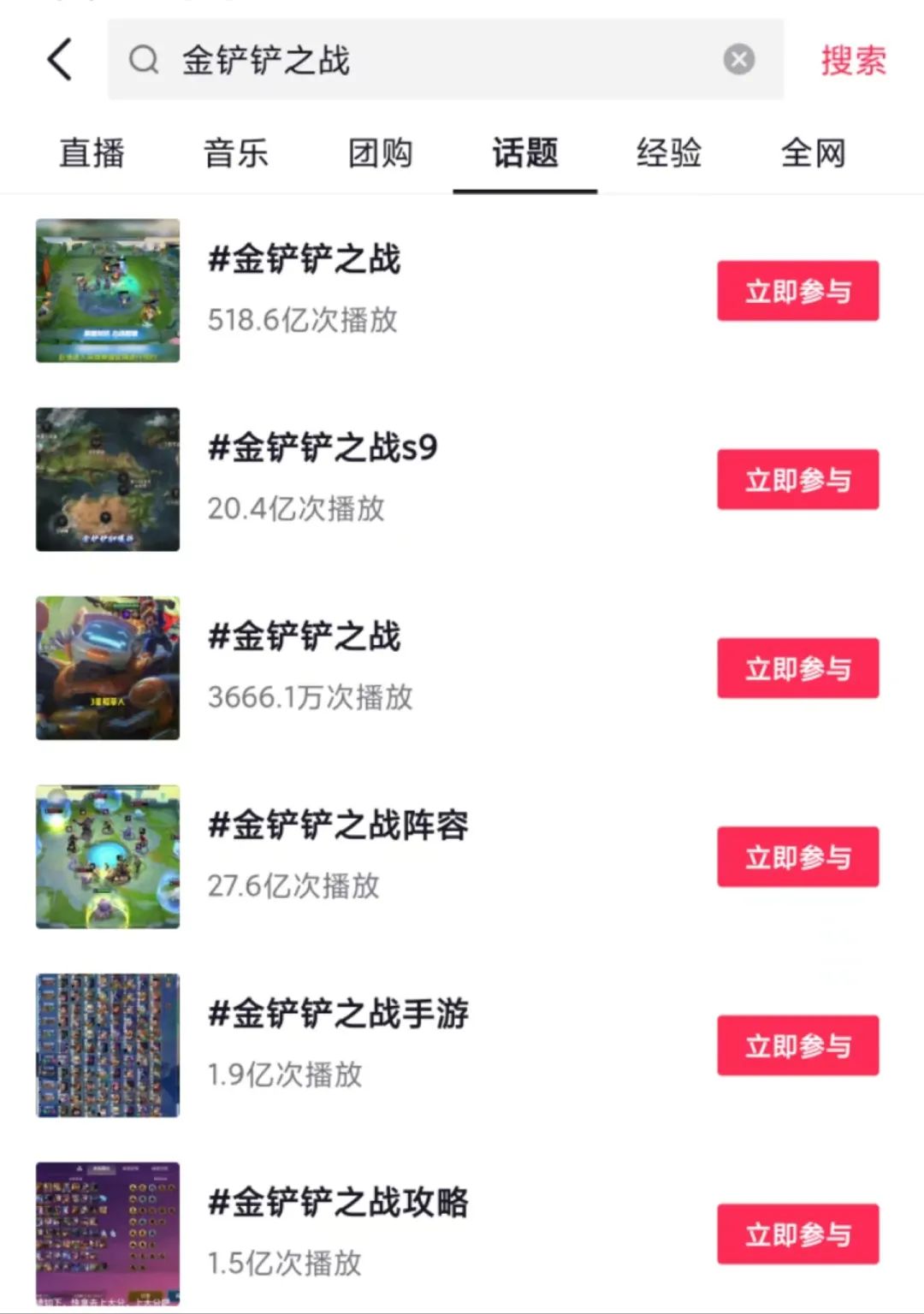Screen dimensions: 924x1314
Task: Join the #金铲铲之战s9 topic via 立即参与
Action: pyautogui.click(x=797, y=480)
